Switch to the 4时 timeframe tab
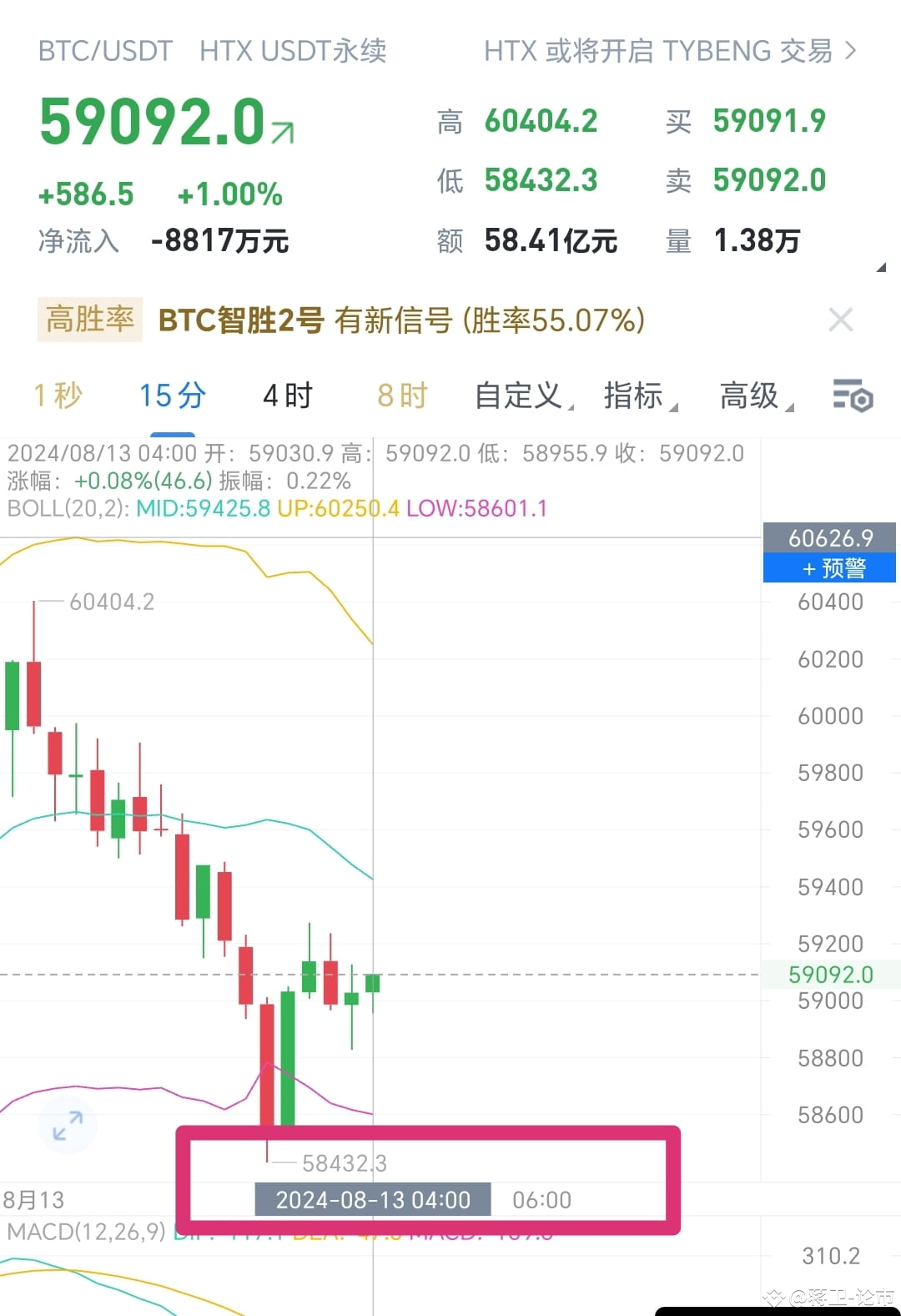 285,396
